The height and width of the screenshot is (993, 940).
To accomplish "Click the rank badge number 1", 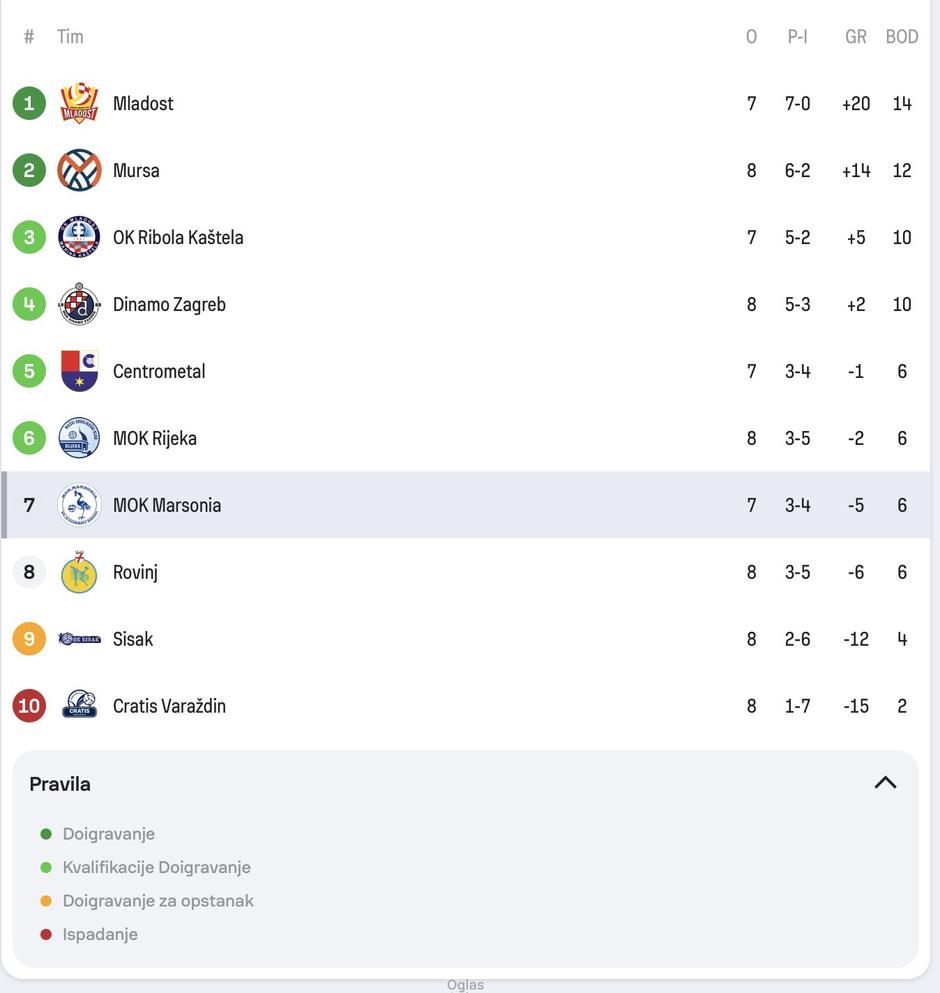I will click(x=28, y=103).
